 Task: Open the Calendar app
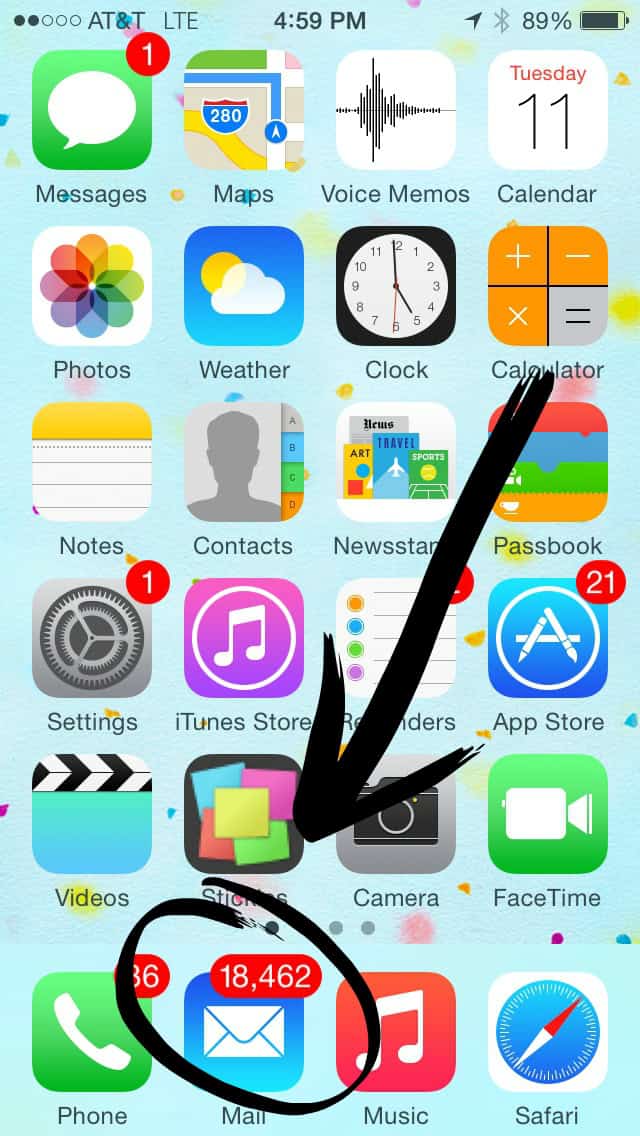(548, 110)
